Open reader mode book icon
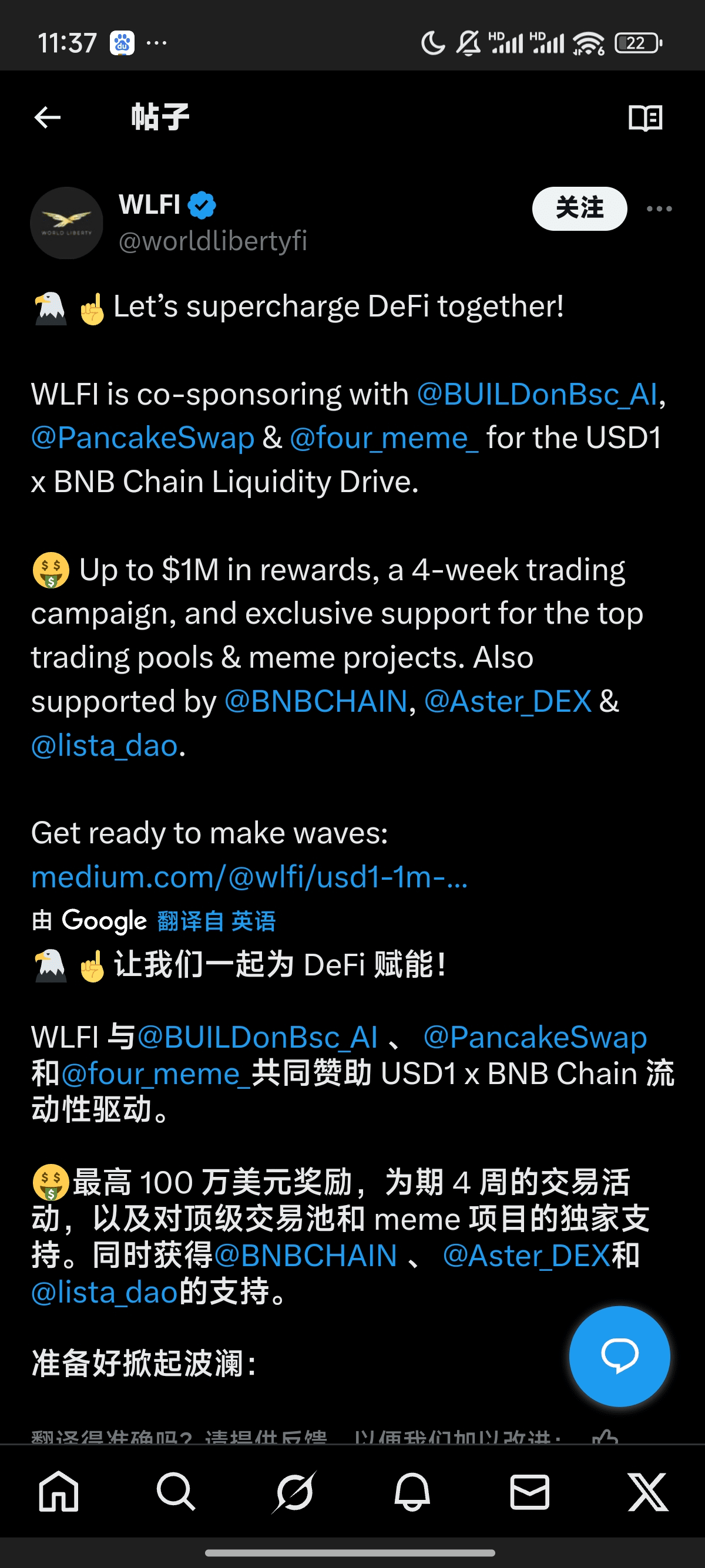 645,118
